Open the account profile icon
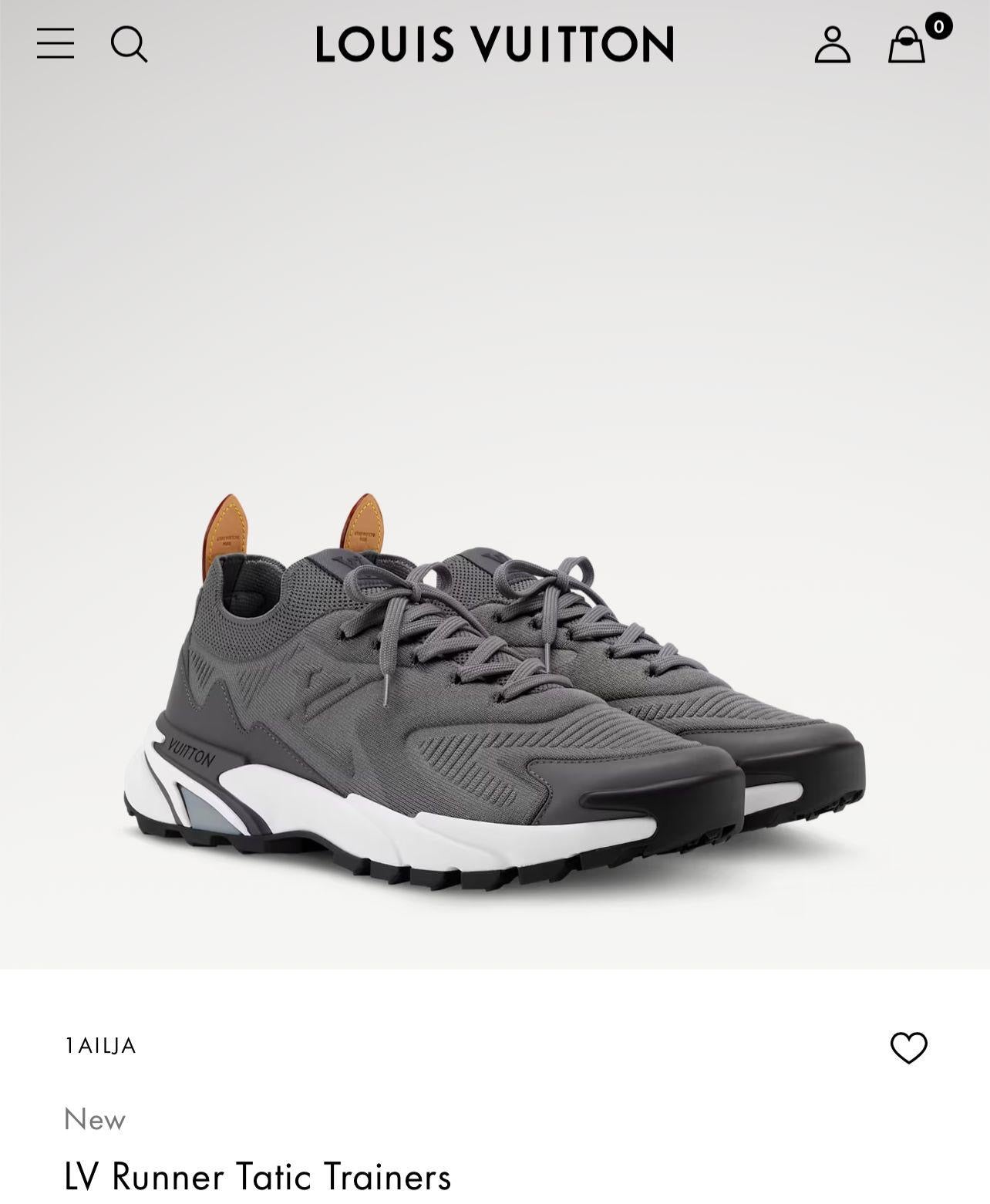The image size is (990, 1204). click(832, 45)
